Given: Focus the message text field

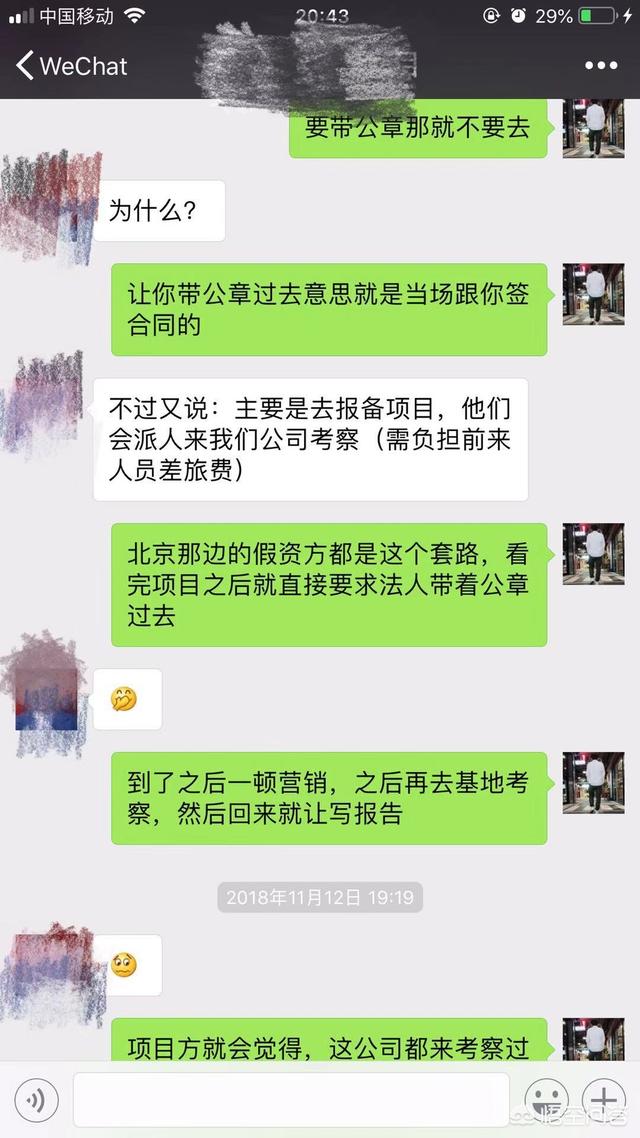Looking at the screenshot, I should coord(291,1101).
